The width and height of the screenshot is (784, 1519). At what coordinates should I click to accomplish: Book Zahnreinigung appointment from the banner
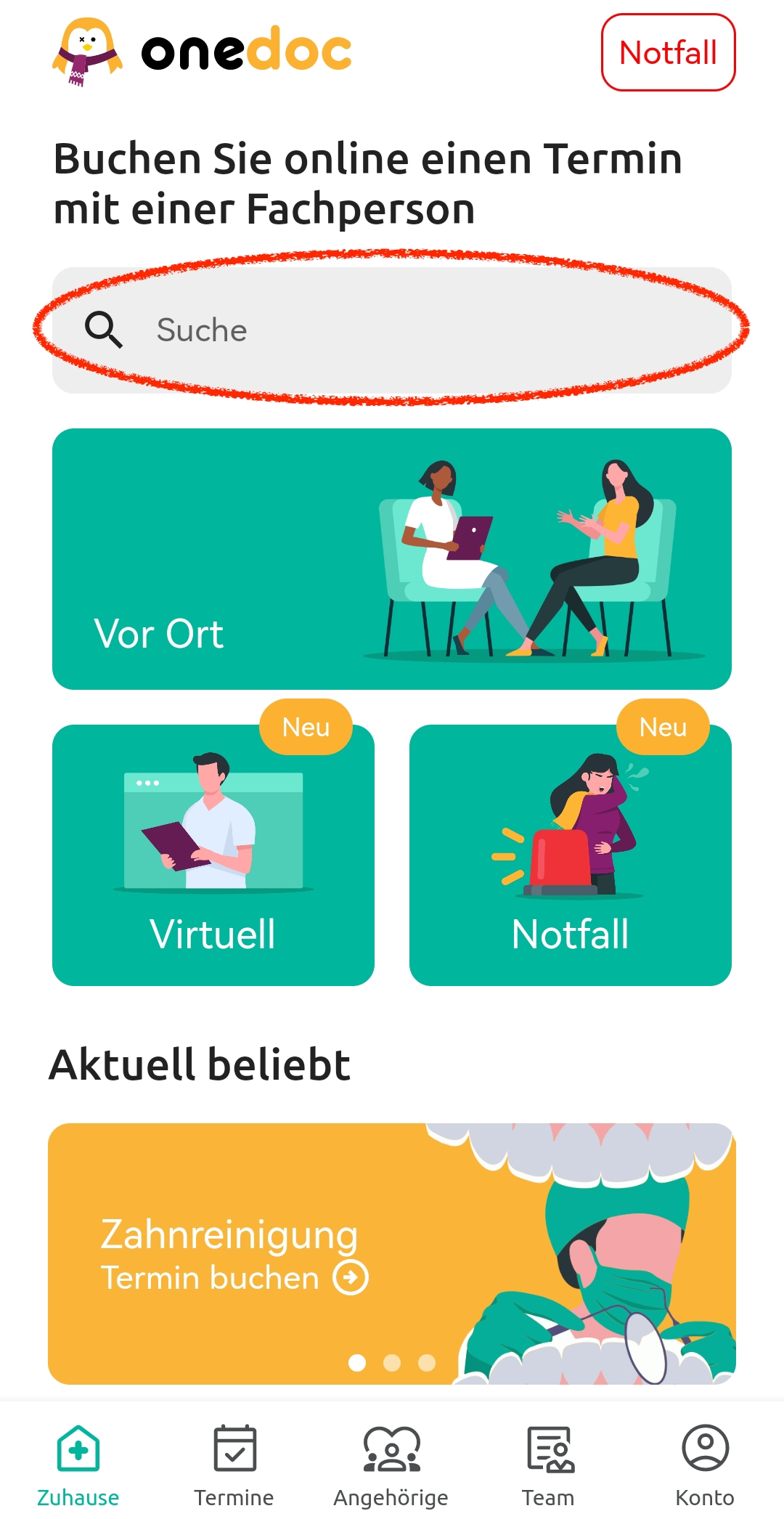[234, 1276]
